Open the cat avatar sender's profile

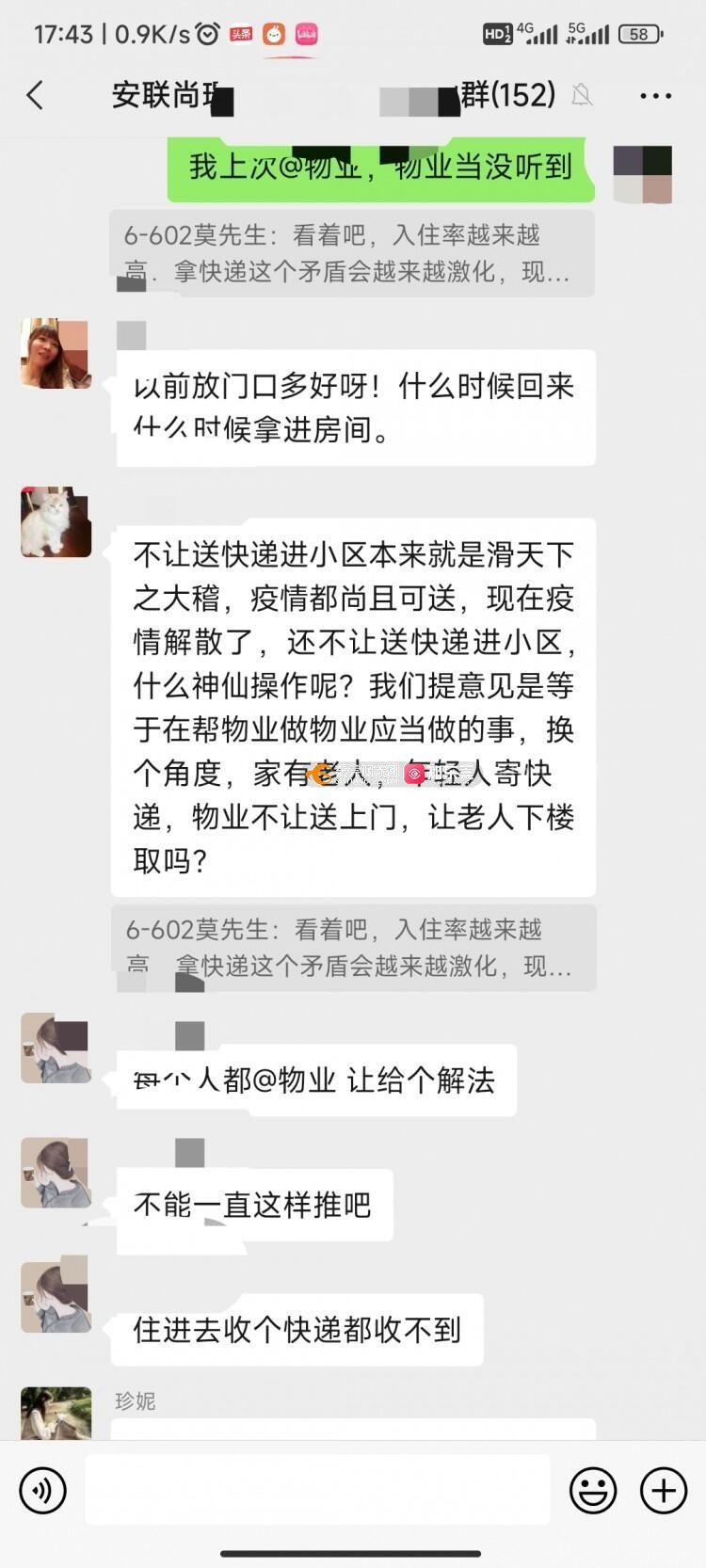(56, 522)
